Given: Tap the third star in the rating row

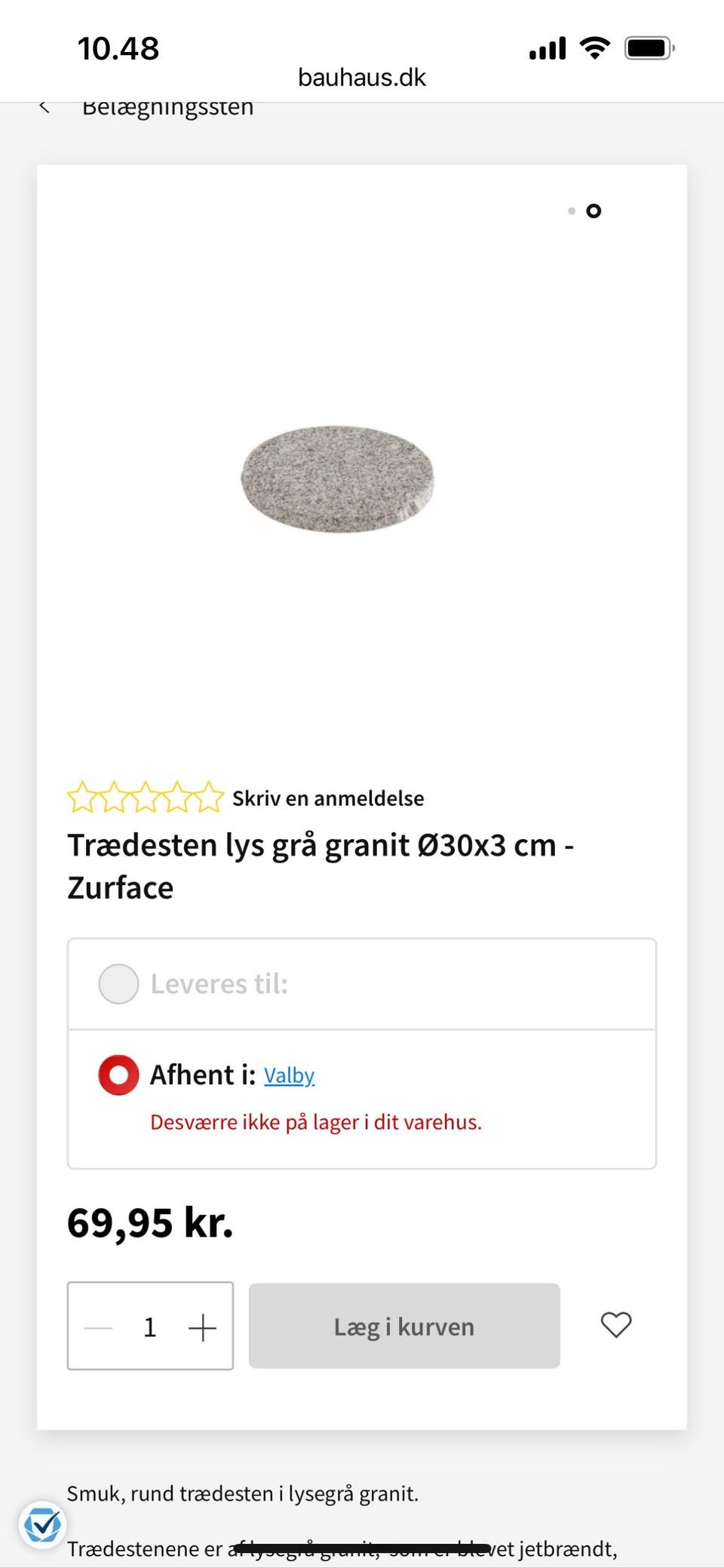Looking at the screenshot, I should [x=146, y=797].
